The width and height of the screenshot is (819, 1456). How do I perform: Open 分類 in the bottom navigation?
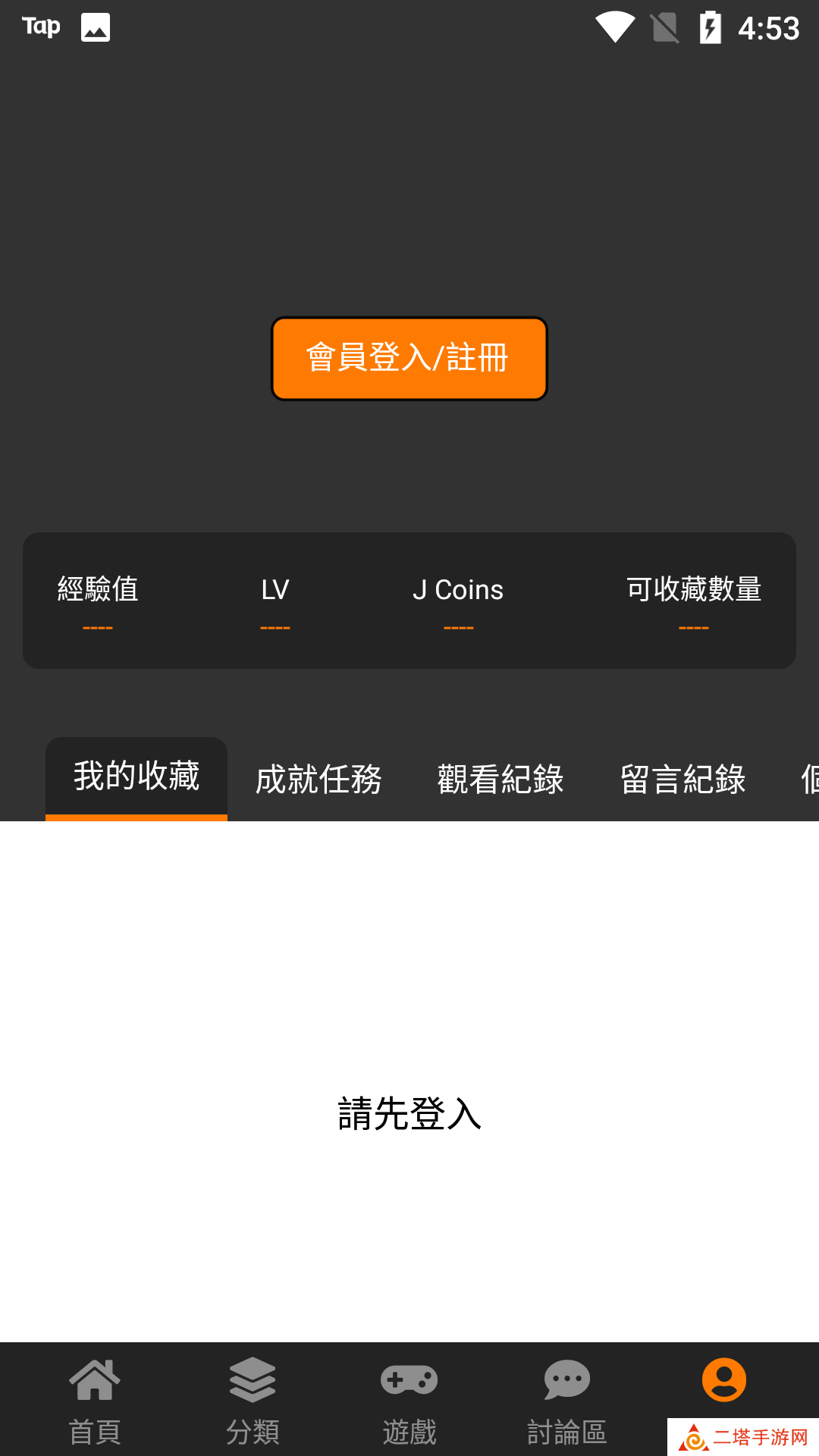(x=253, y=1399)
